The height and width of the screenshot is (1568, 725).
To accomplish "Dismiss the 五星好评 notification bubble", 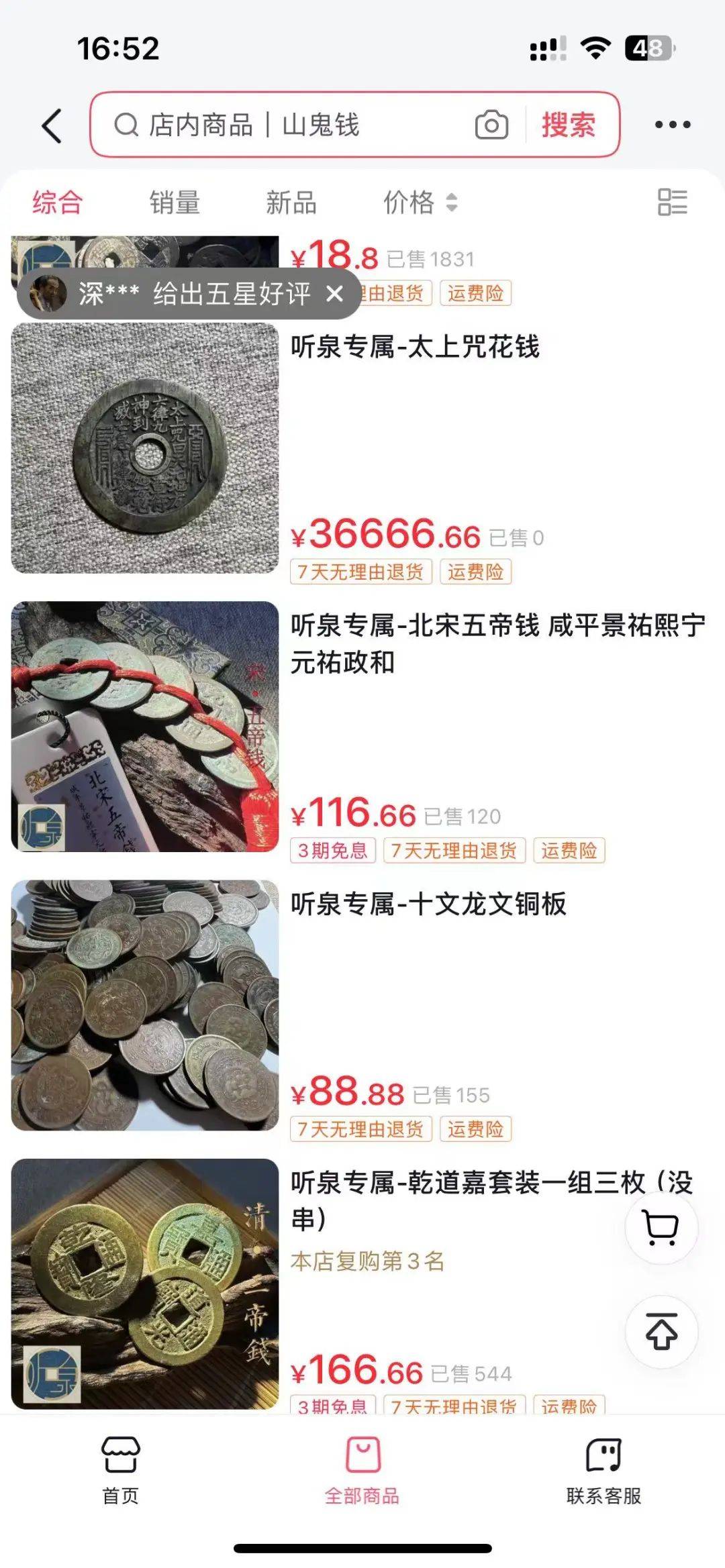I will [x=334, y=293].
